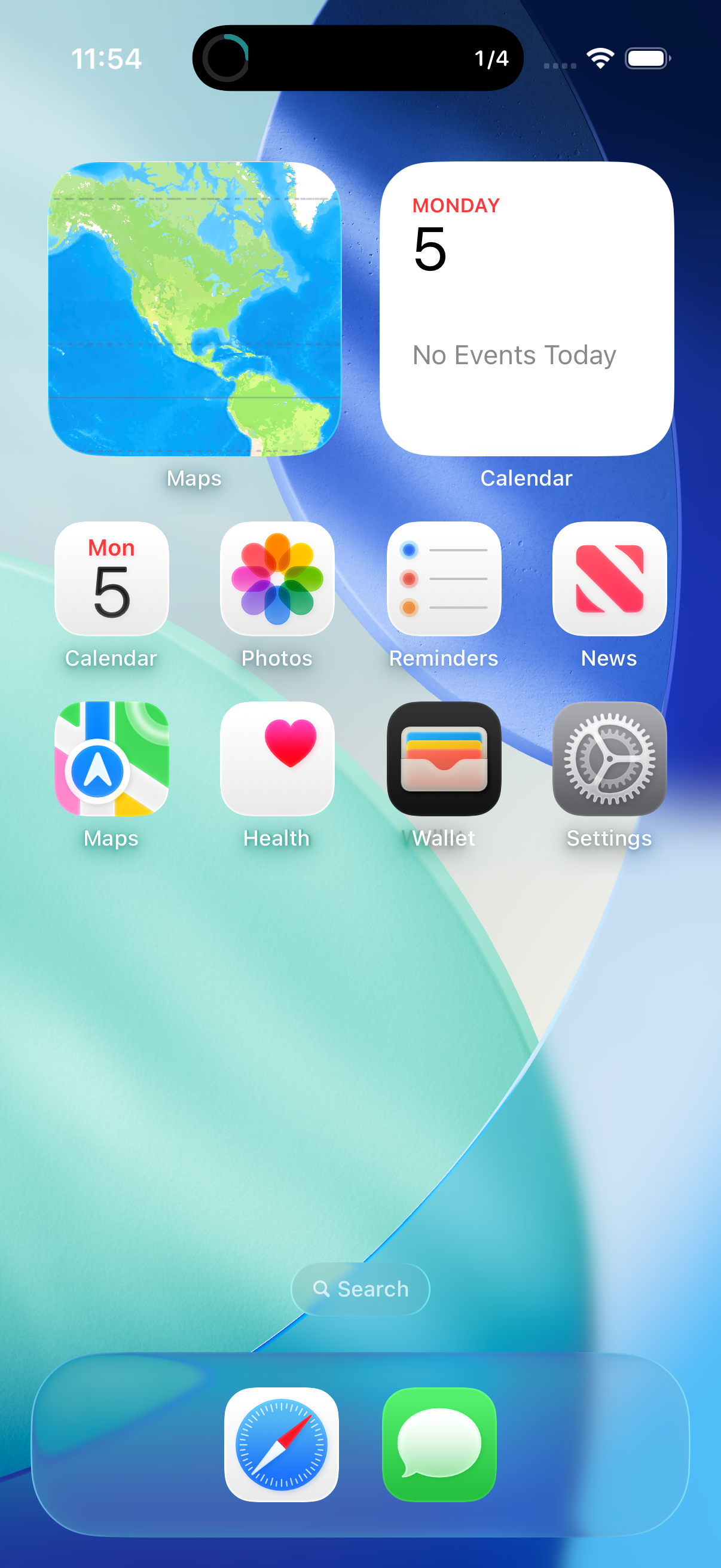Screen dimensions: 721x1568
Task: Open the Maps app icon
Action: click(111, 758)
